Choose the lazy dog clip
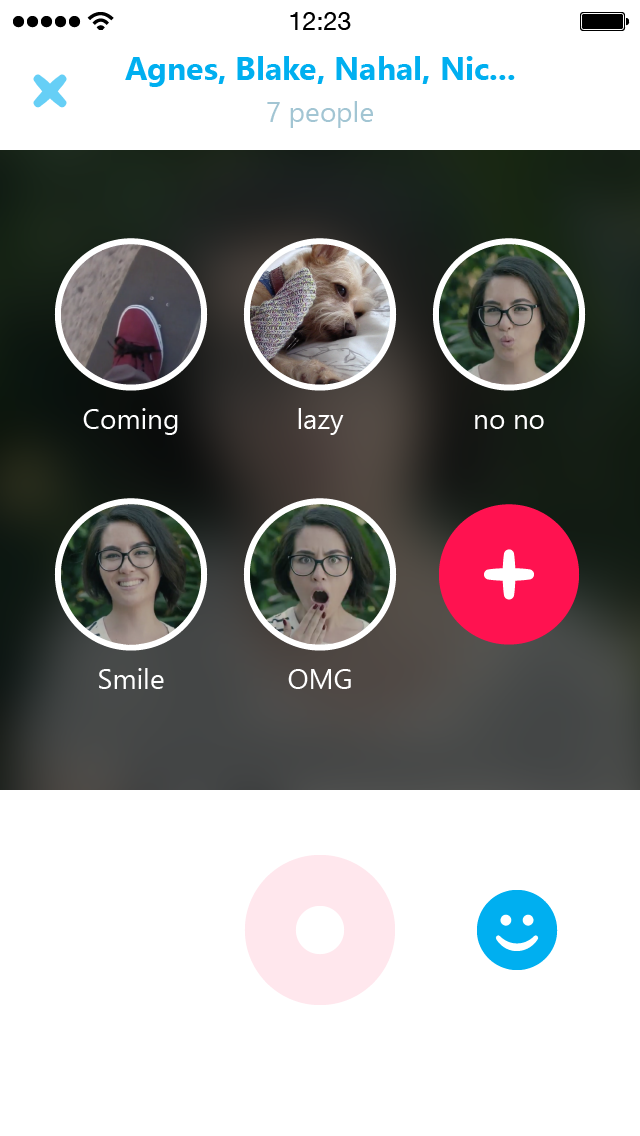 (x=320, y=314)
